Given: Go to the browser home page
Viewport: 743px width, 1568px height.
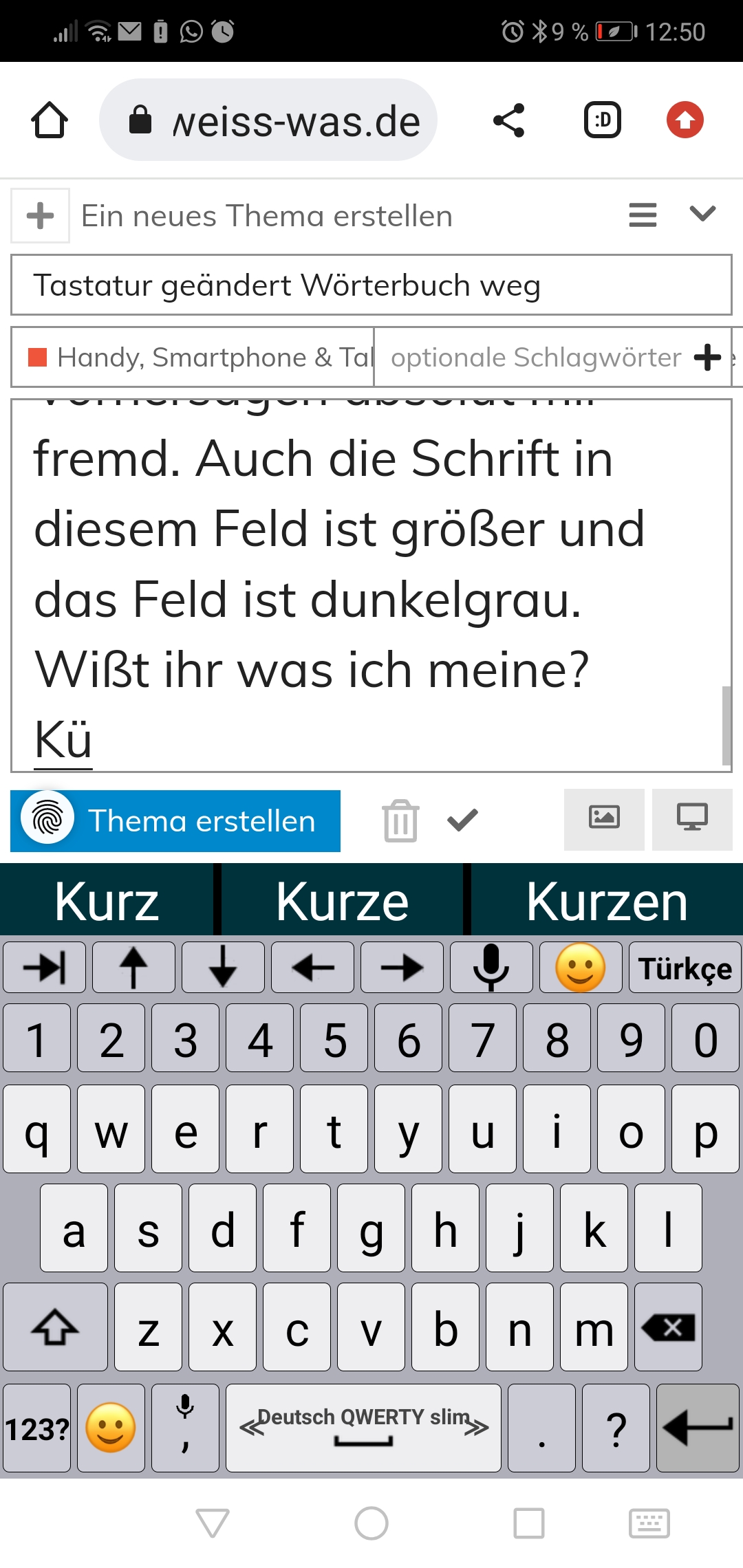Looking at the screenshot, I should (x=50, y=120).
